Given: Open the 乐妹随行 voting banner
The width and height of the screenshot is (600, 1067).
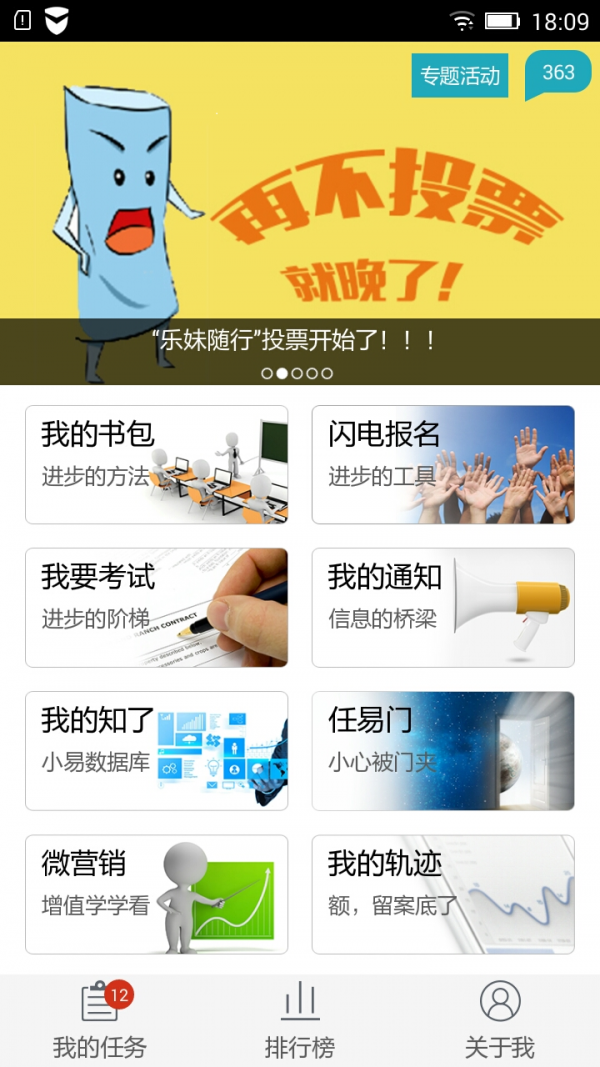Looking at the screenshot, I should pos(300,230).
